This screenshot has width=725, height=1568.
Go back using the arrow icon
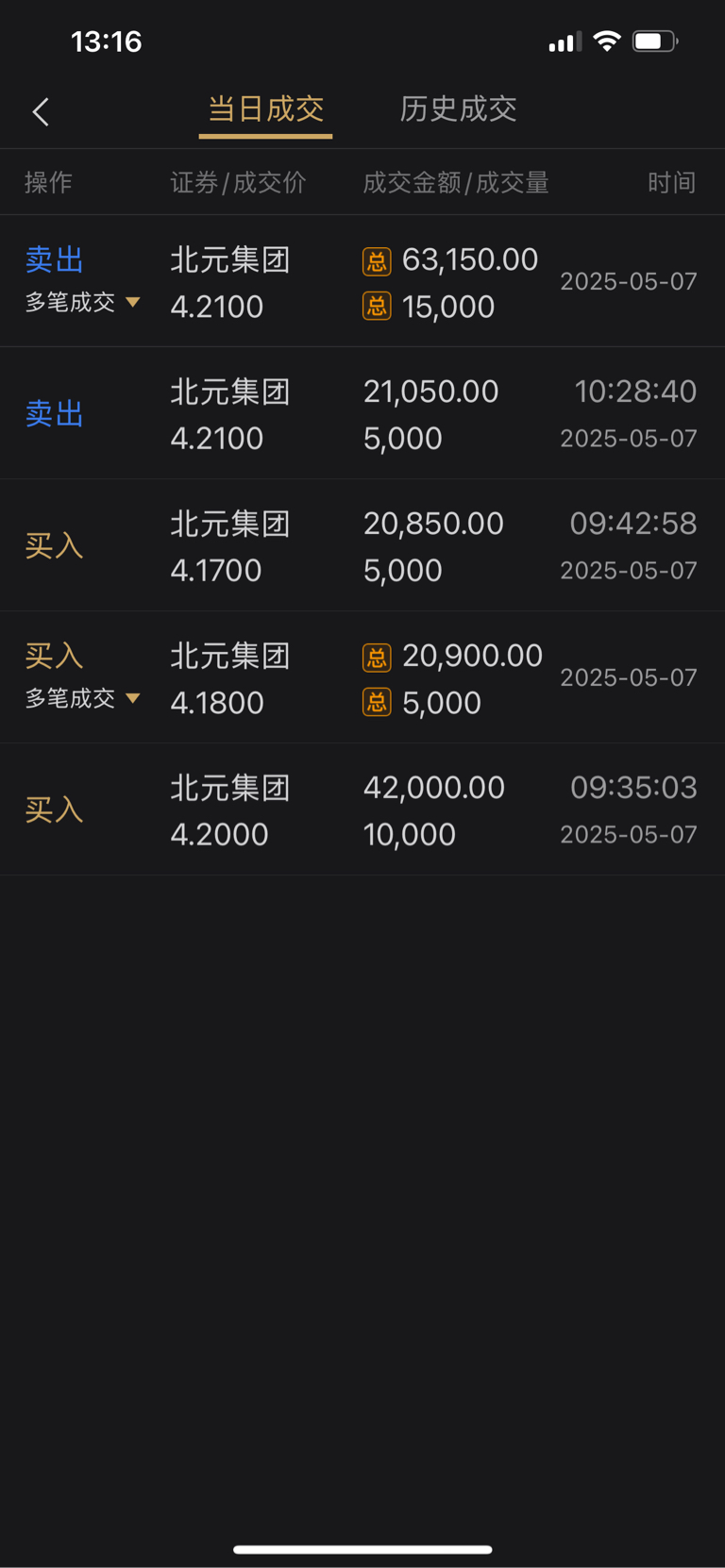click(x=41, y=112)
